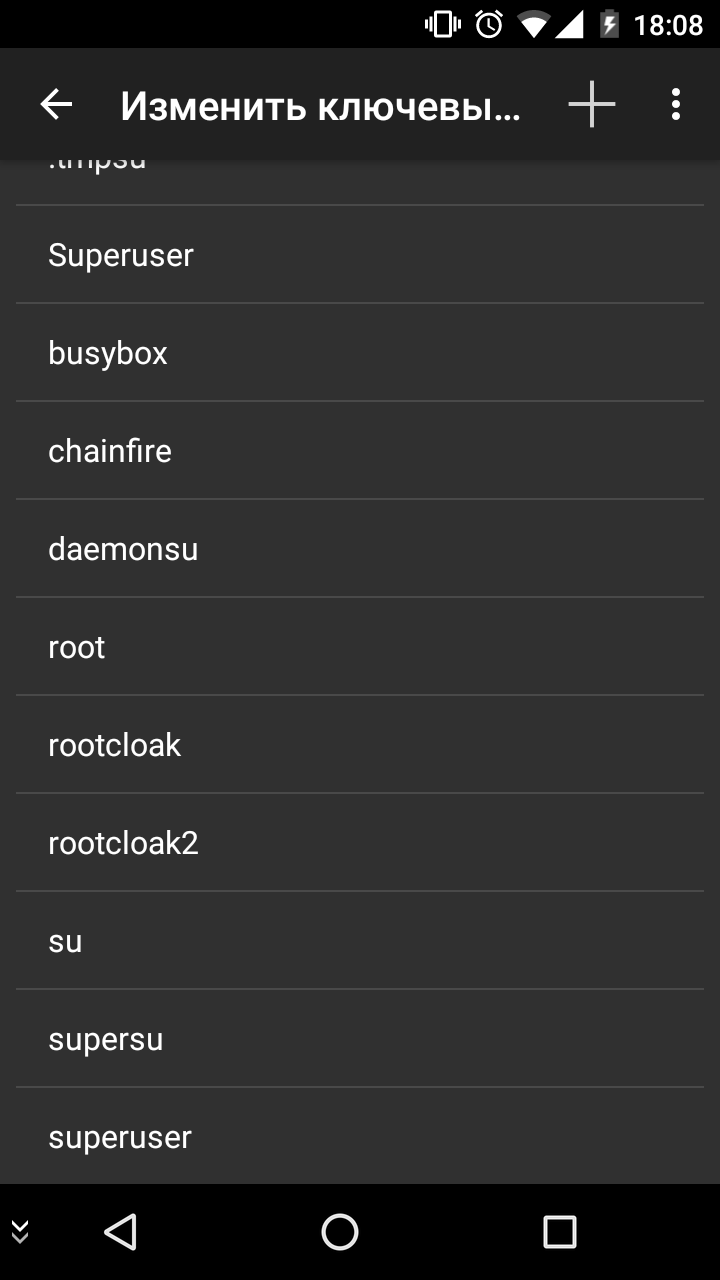The image size is (720, 1280).
Task: Choose the daemonsu entry
Action: [360, 549]
